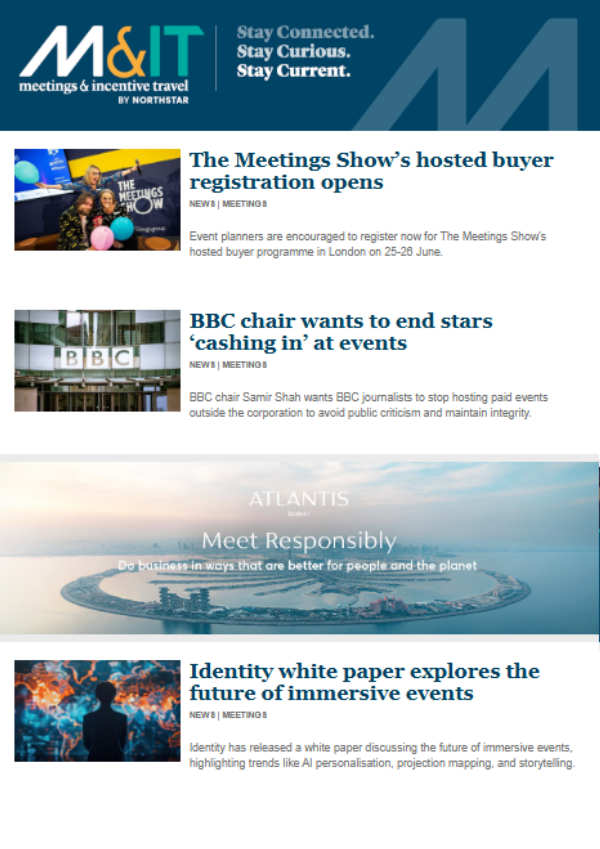Tap The Meetings Show article photo
This screenshot has width=600, height=849.
(97, 200)
